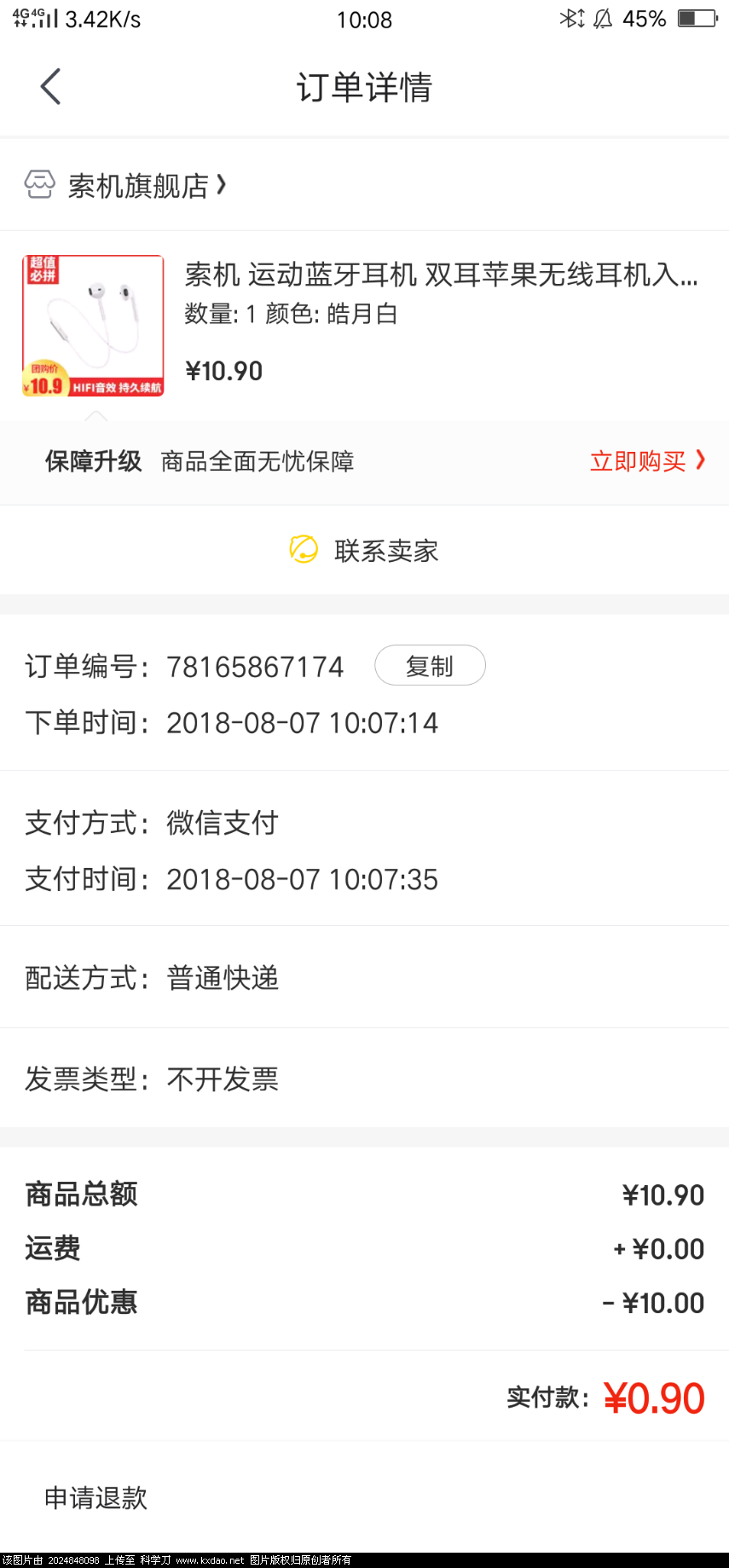
Task: Tap 复制 to copy the order number
Action: [x=431, y=666]
